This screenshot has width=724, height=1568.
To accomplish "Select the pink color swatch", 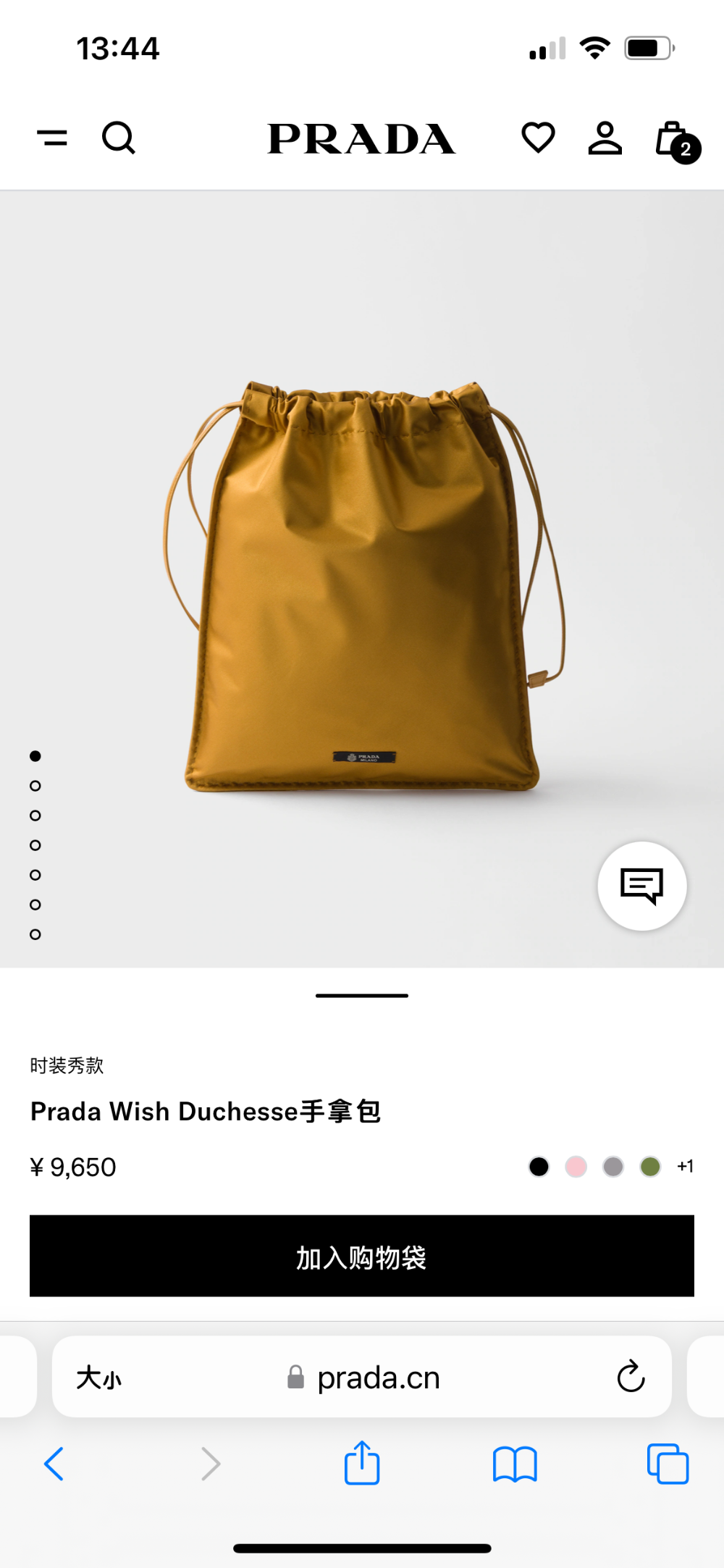I will click(x=576, y=1167).
